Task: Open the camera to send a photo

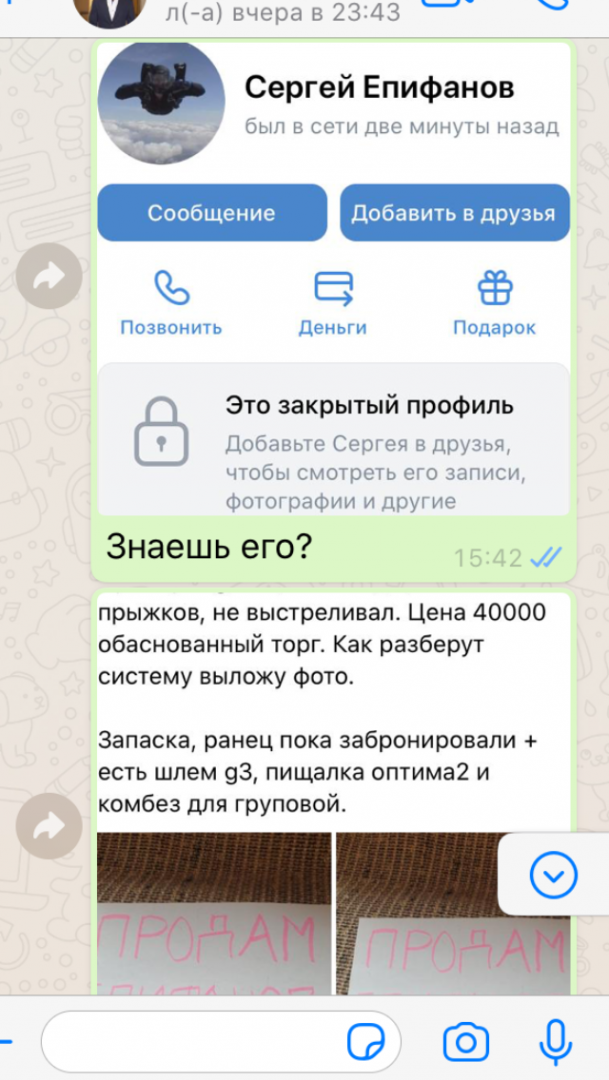Action: click(x=466, y=1043)
